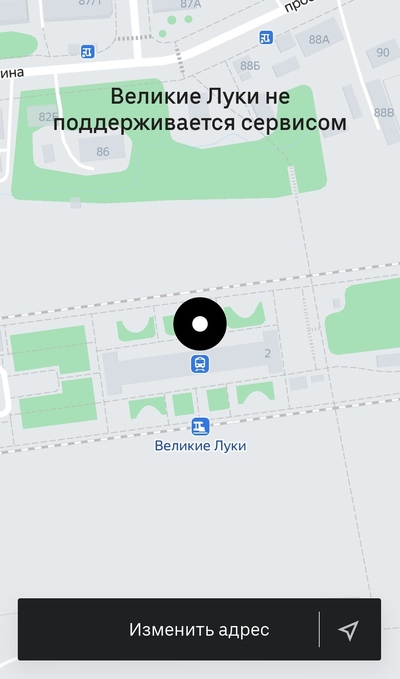Center map on my current location
The image size is (400, 679).
click(x=349, y=630)
